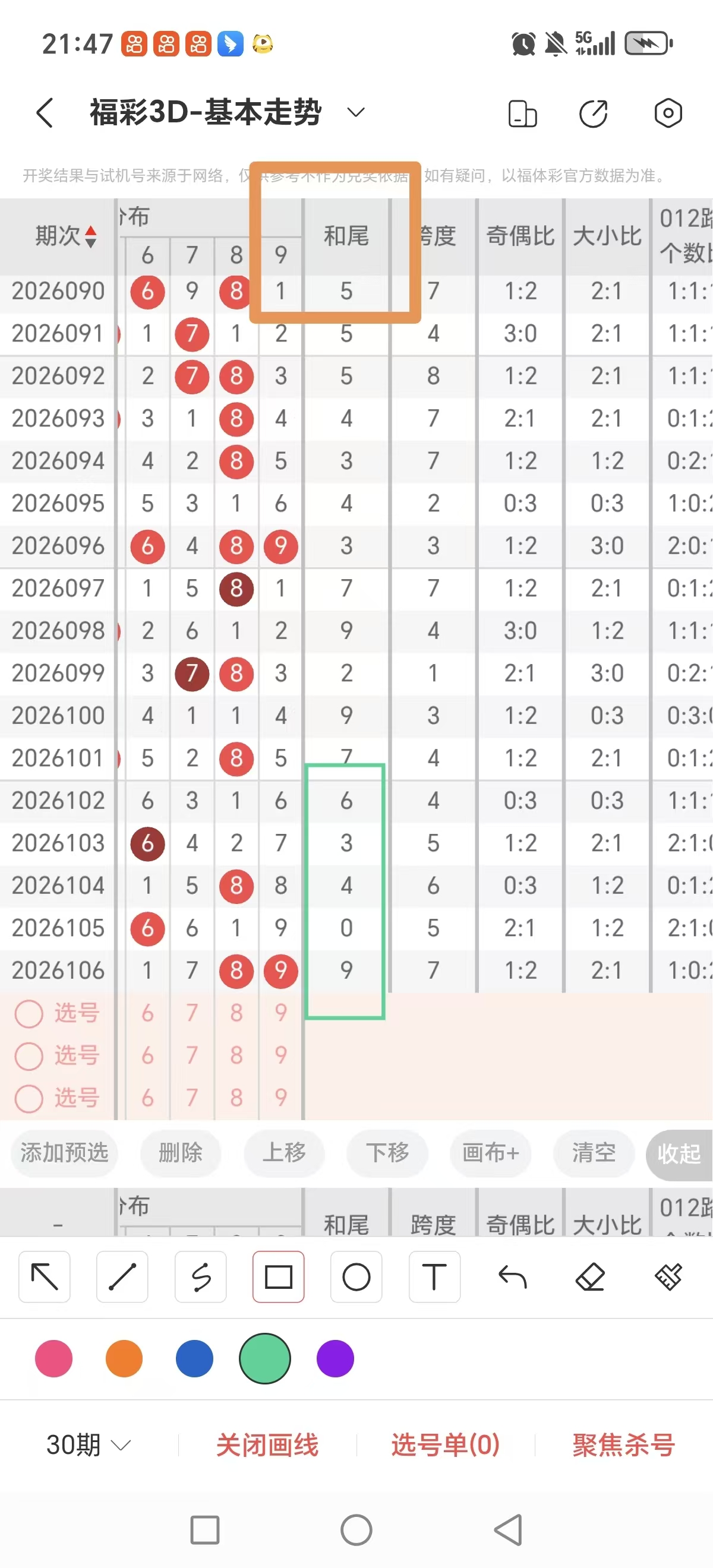This screenshot has height=1568, width=713.
Task: Select the circle shape tool
Action: pos(356,1277)
